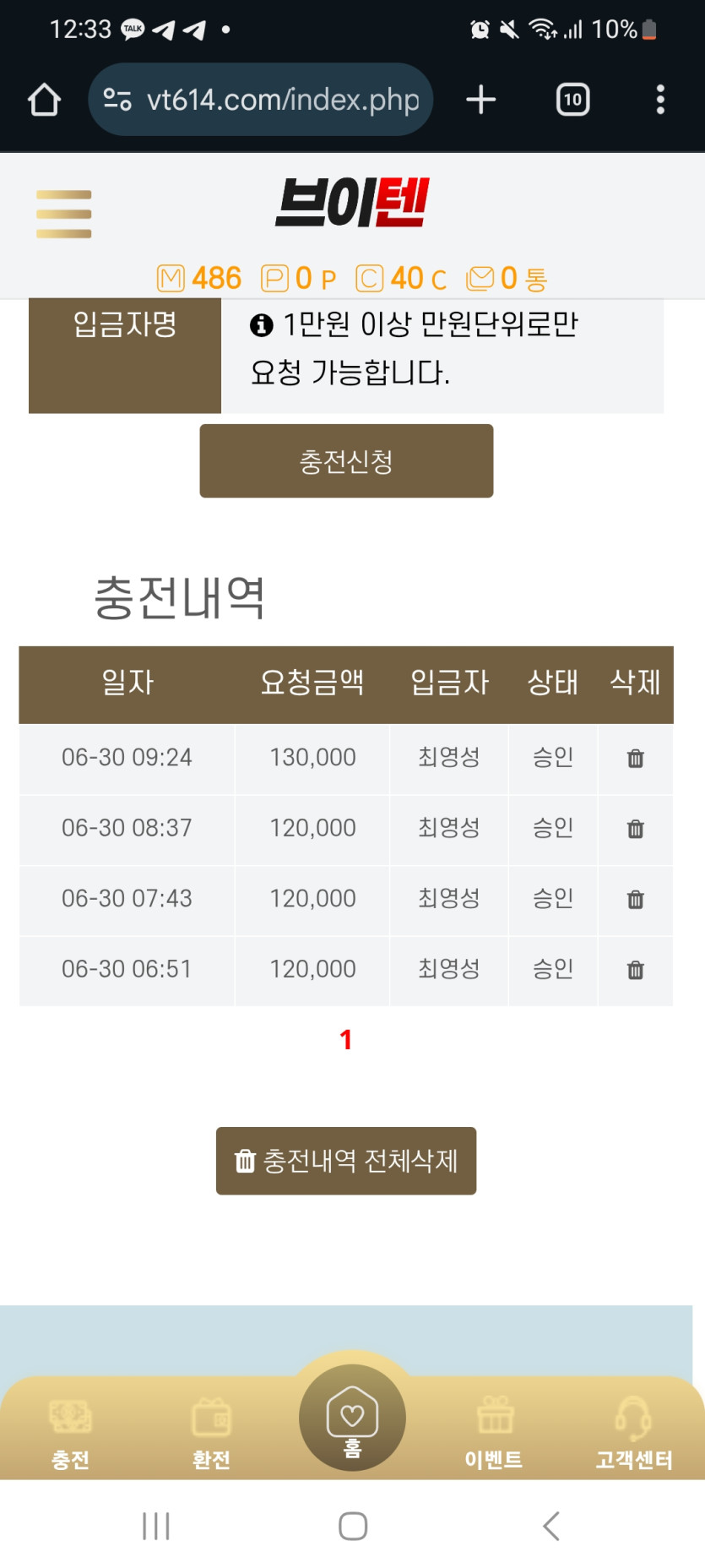Delete the 06-30 07:43 charge record
Viewport: 705px width, 1568px height.
click(636, 899)
